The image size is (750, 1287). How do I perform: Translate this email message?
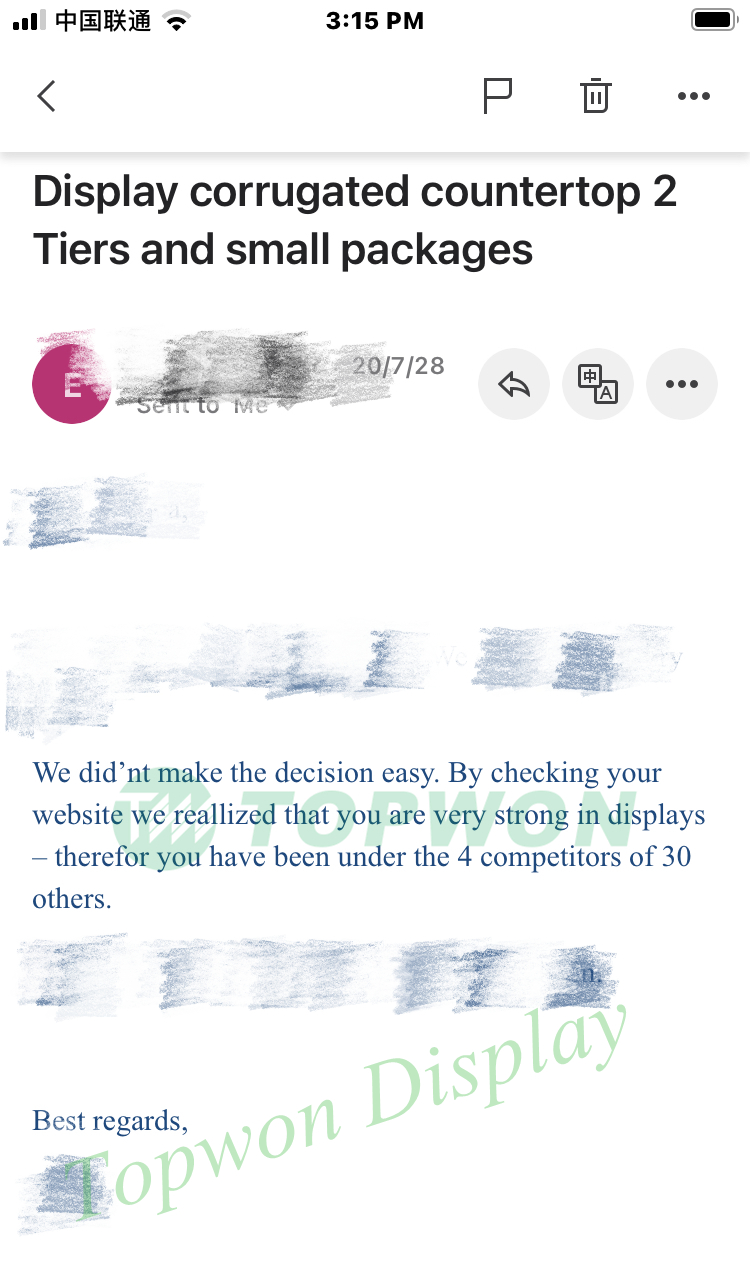(x=598, y=384)
